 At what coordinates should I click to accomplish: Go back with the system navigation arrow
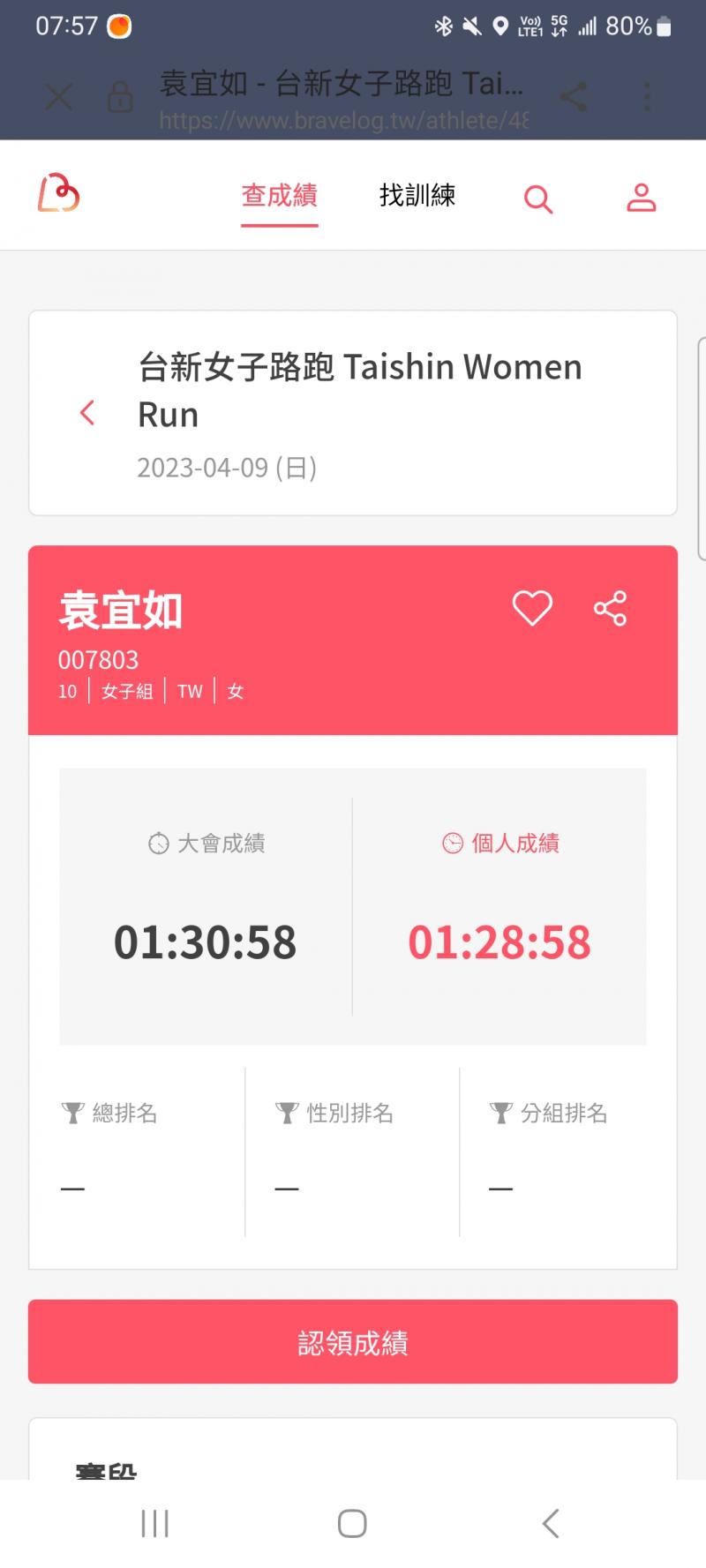551,1523
